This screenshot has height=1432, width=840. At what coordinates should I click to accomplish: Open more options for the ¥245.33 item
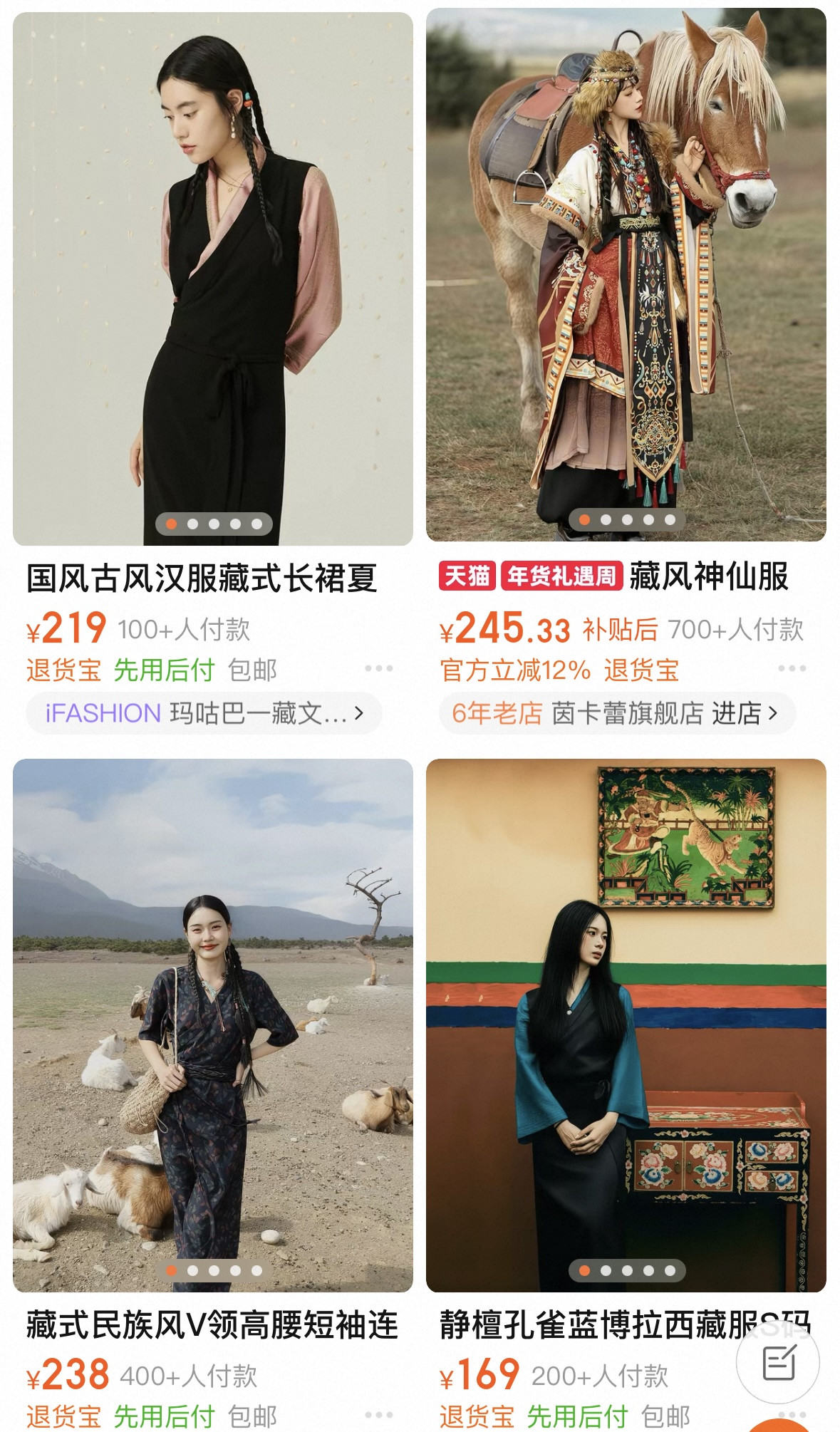coord(792,668)
